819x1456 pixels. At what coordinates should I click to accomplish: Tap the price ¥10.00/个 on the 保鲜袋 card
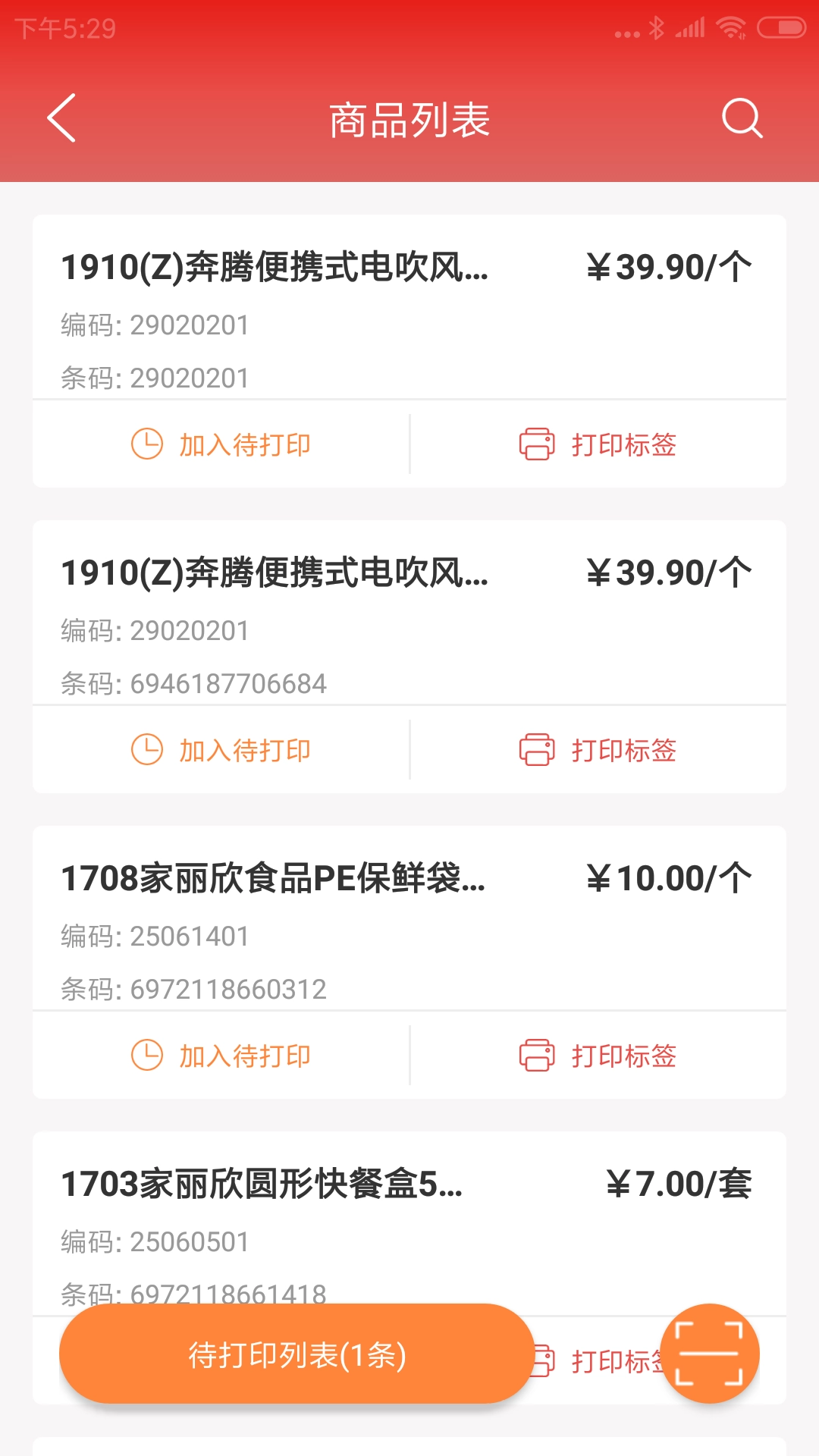click(x=667, y=877)
